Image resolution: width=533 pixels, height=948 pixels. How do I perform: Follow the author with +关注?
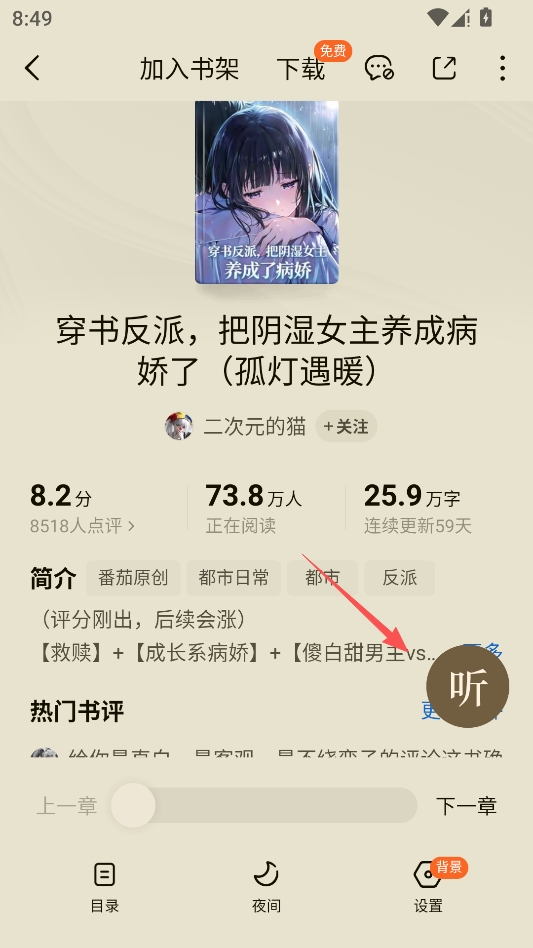pyautogui.click(x=346, y=426)
